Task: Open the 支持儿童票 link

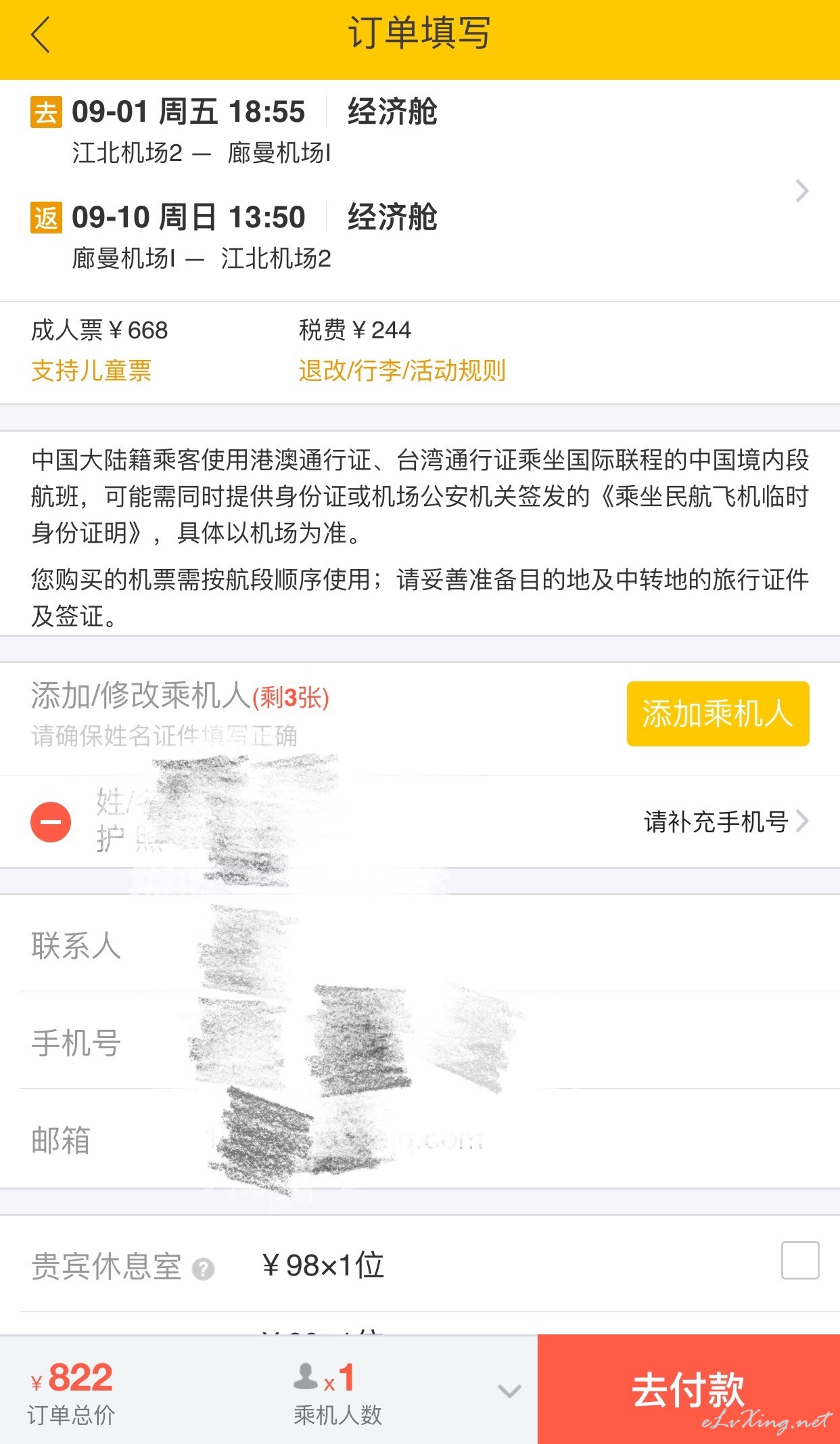Action: point(91,371)
